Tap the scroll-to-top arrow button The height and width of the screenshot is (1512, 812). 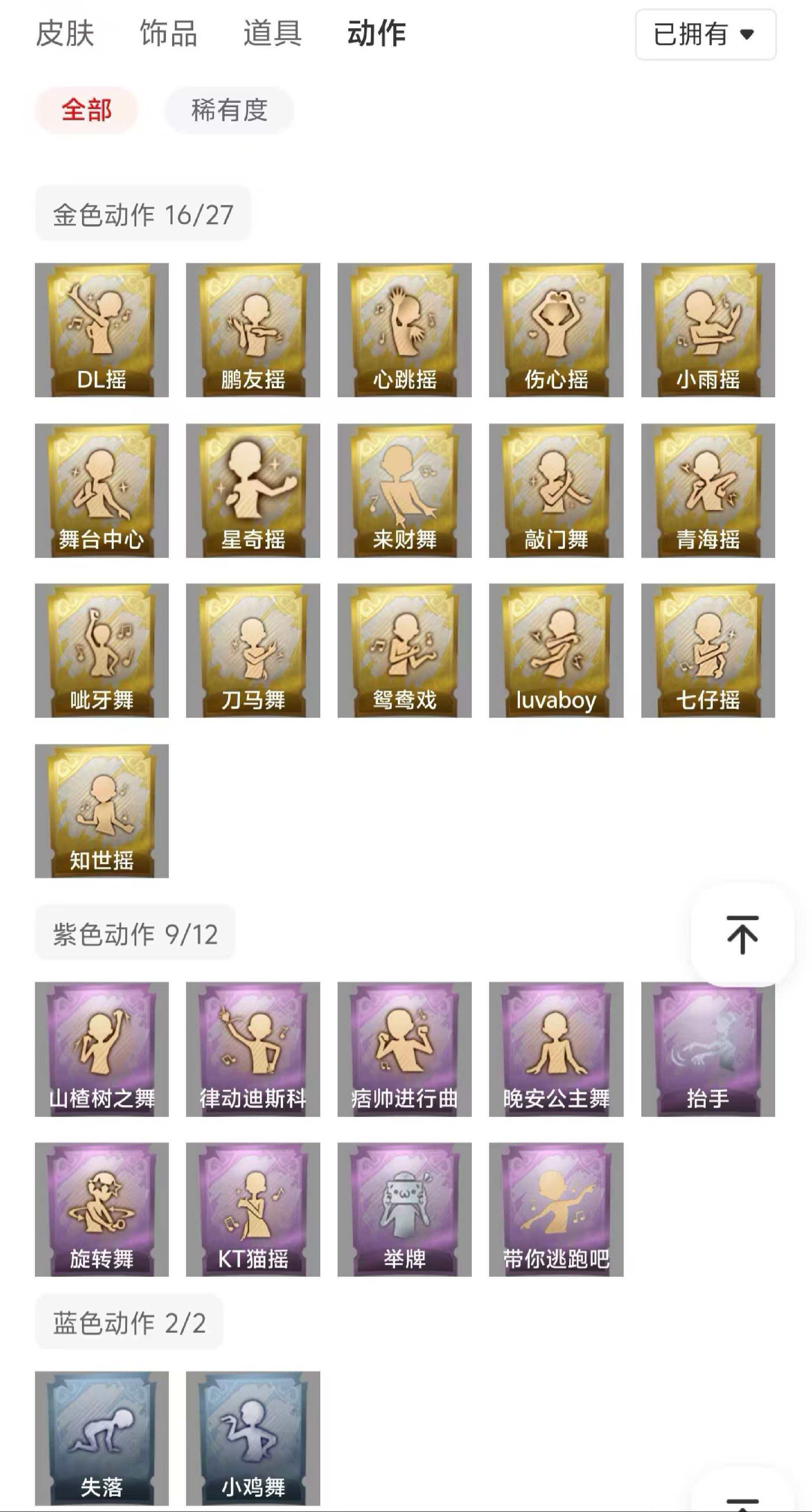[x=742, y=934]
